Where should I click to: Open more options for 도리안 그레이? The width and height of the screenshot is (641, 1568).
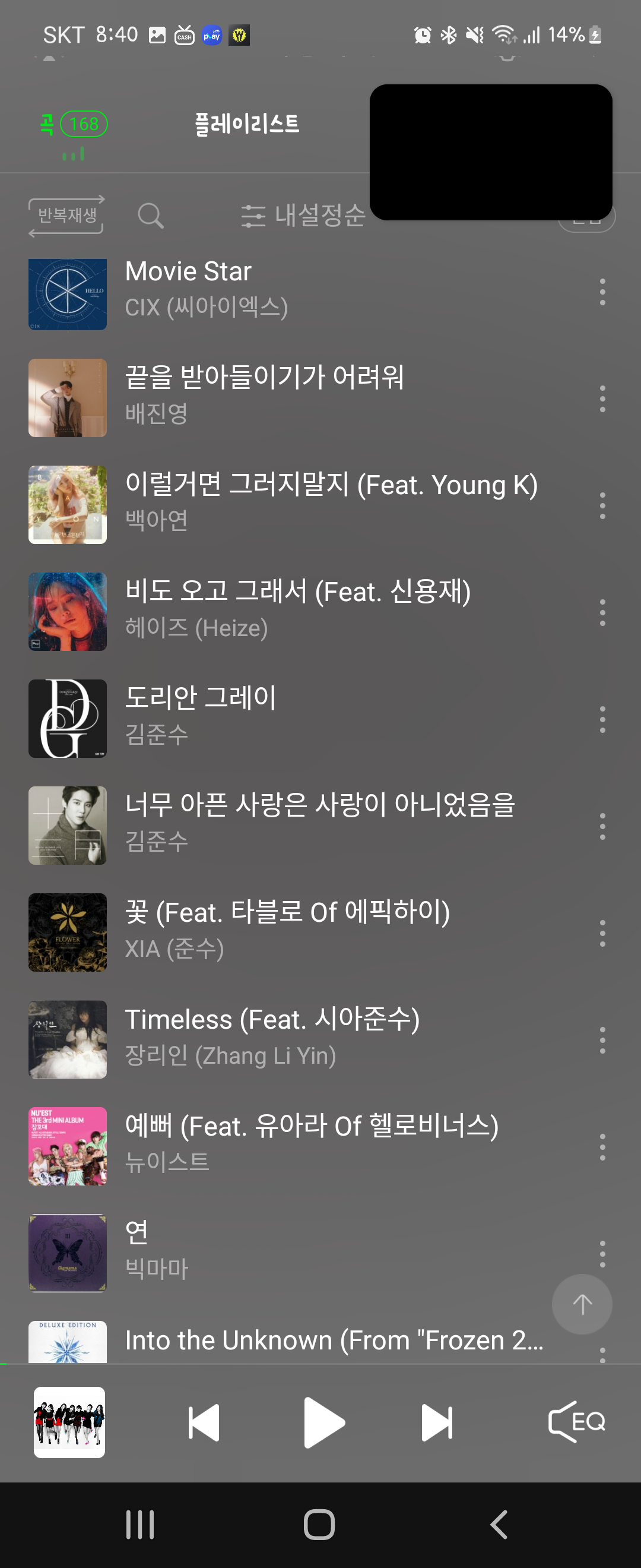(602, 719)
